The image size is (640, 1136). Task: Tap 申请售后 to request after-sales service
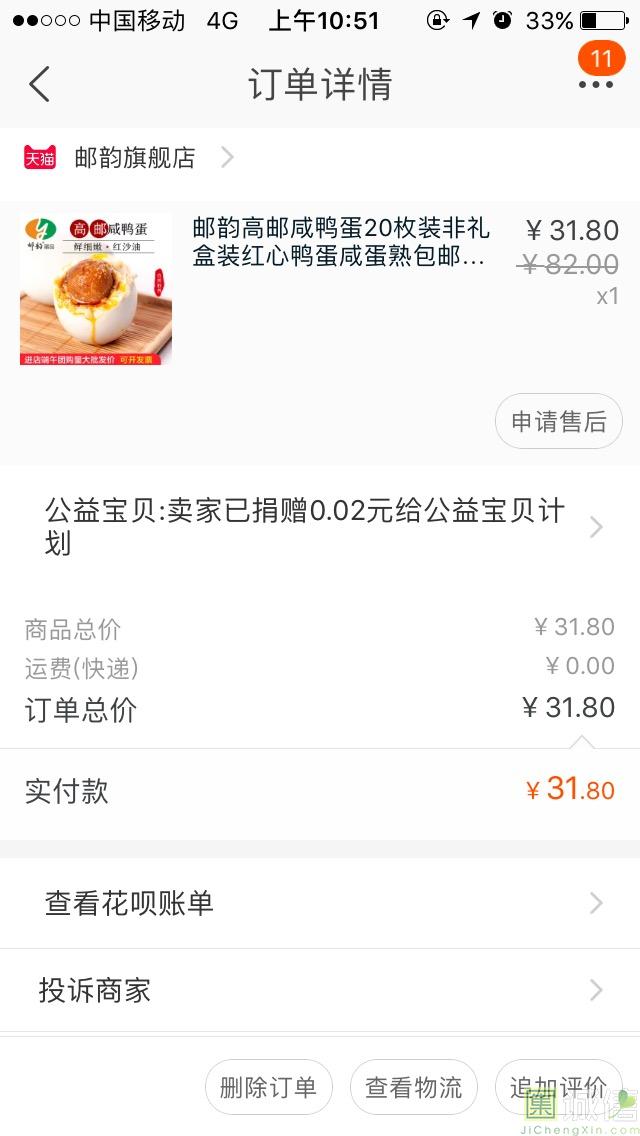558,422
